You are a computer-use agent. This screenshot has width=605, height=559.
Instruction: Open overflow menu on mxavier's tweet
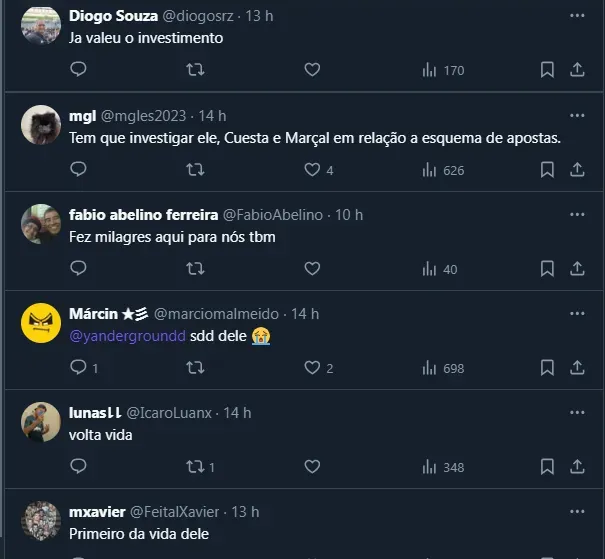pyautogui.click(x=577, y=512)
